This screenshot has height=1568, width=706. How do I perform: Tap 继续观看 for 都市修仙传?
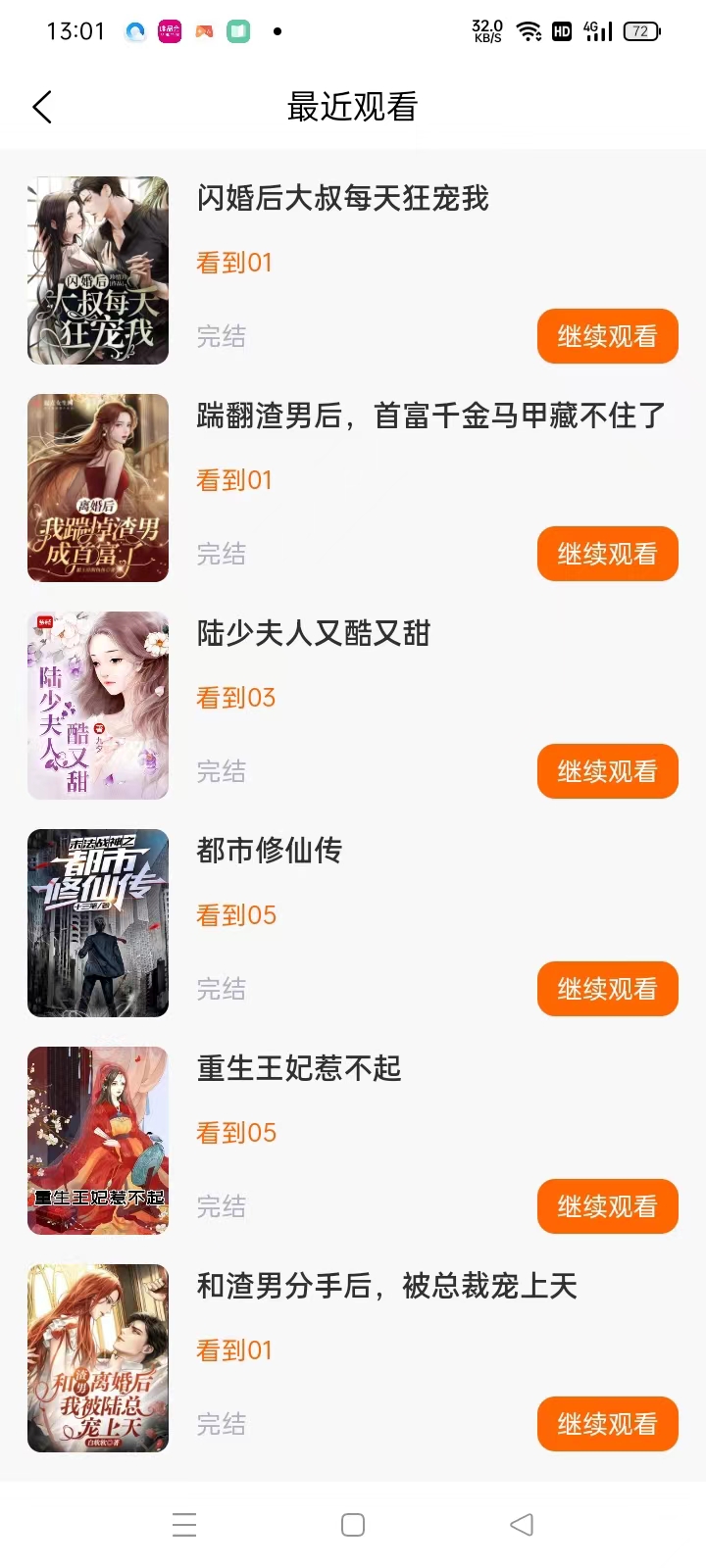tap(607, 989)
